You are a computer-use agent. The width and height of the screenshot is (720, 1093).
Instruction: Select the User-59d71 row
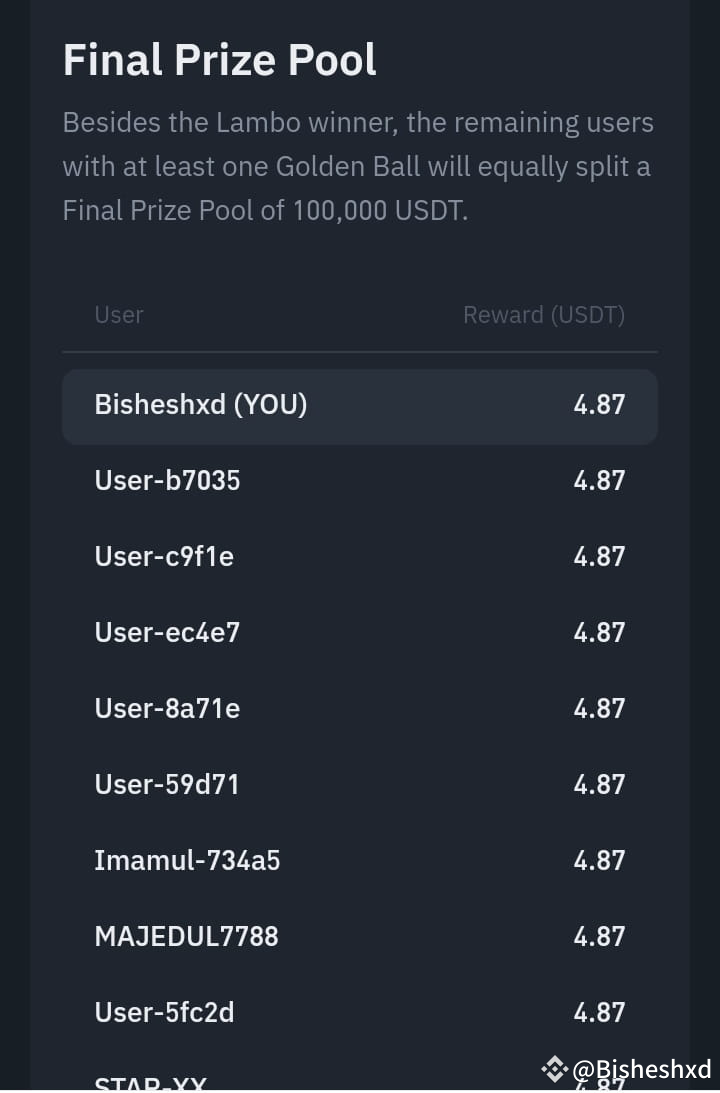166,784
